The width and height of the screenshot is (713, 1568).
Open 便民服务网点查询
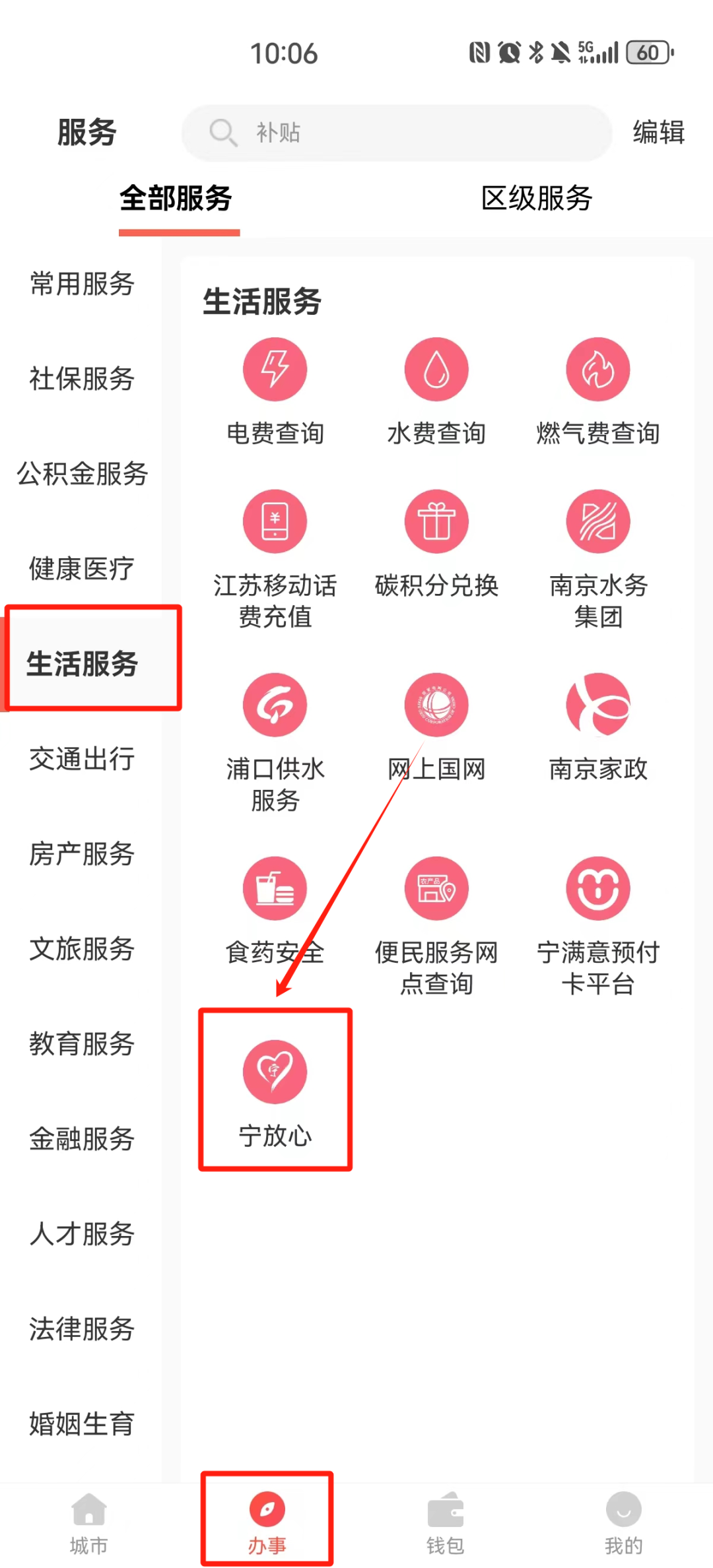[x=436, y=924]
